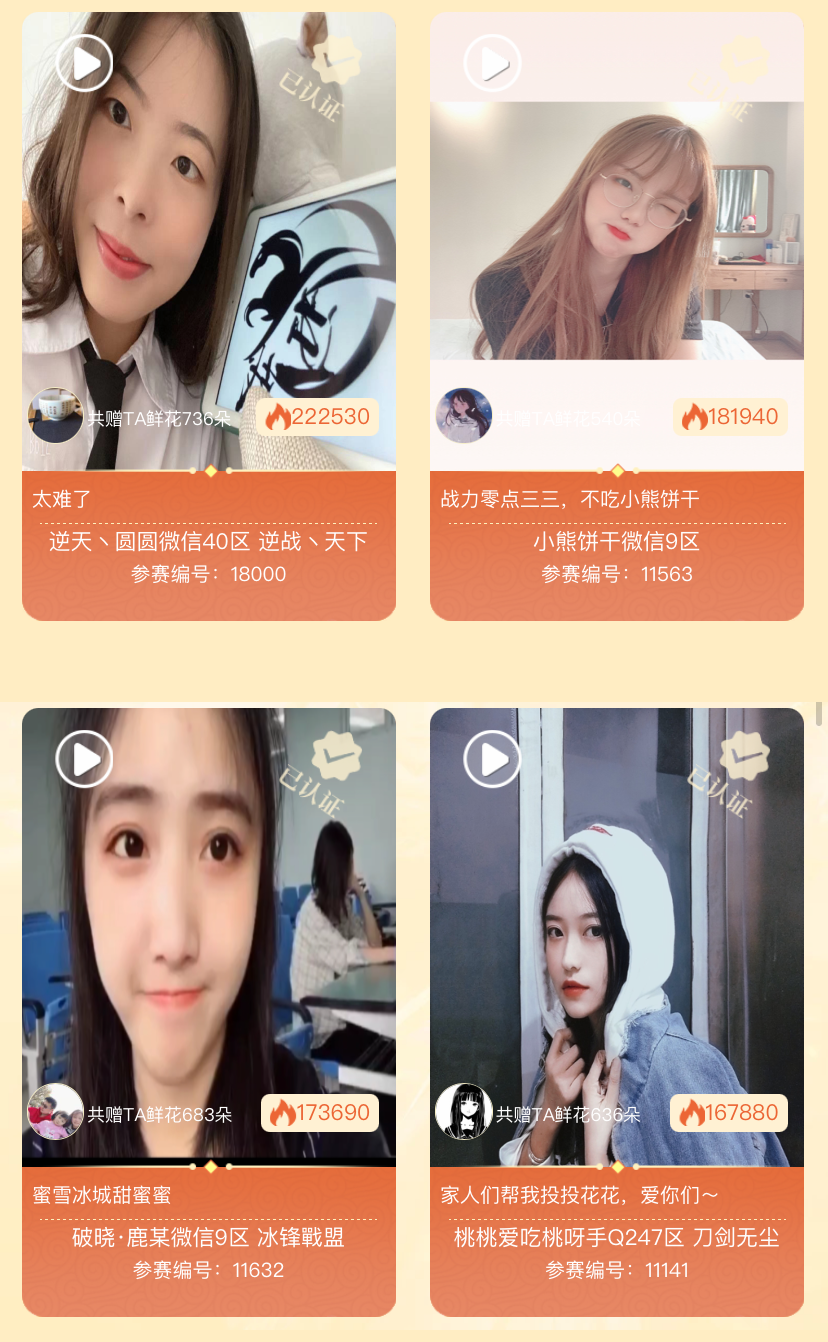Play the video of contestant 11563
This screenshot has height=1342, width=828.
click(492, 63)
